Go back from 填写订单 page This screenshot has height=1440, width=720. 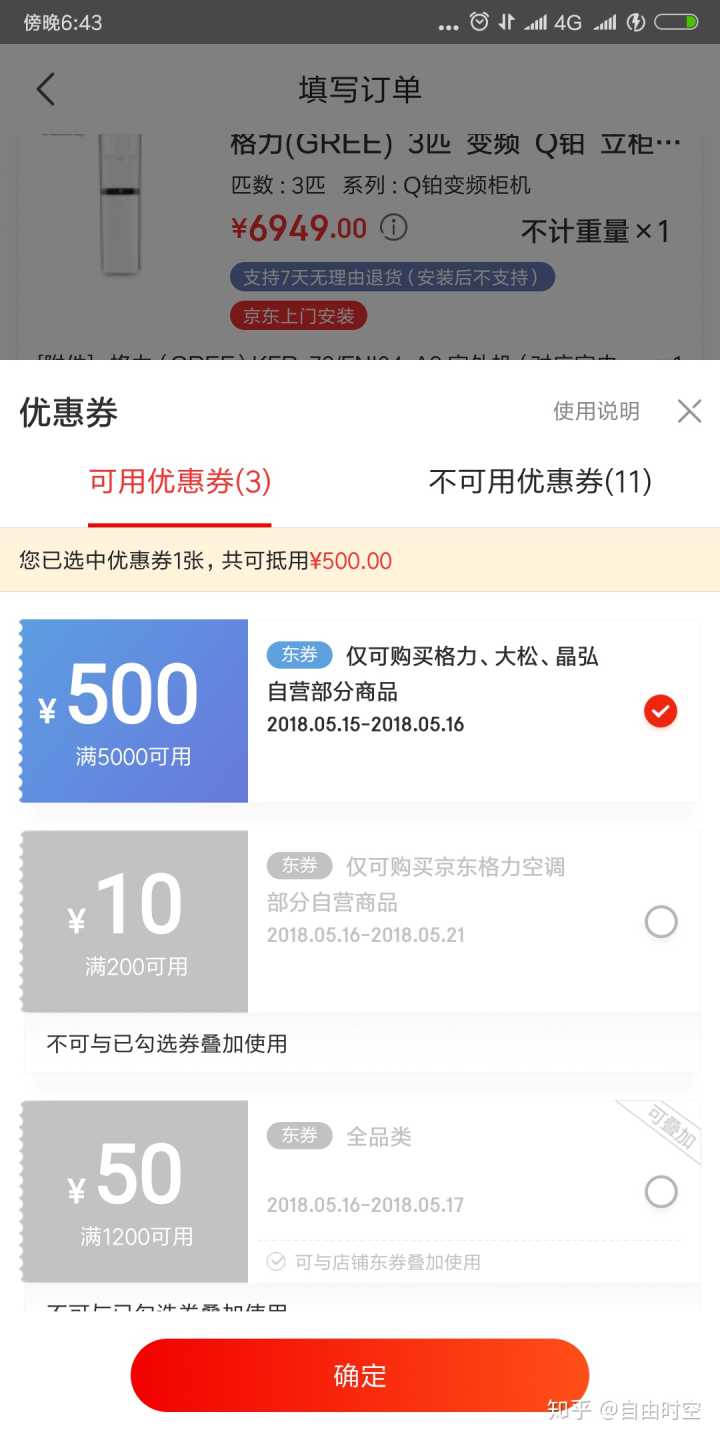point(45,89)
